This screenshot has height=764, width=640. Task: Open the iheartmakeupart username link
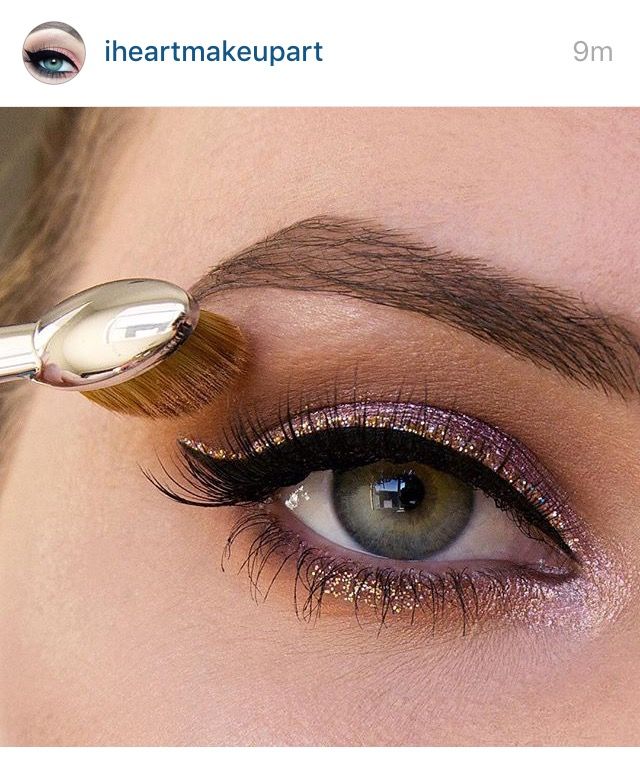213,52
